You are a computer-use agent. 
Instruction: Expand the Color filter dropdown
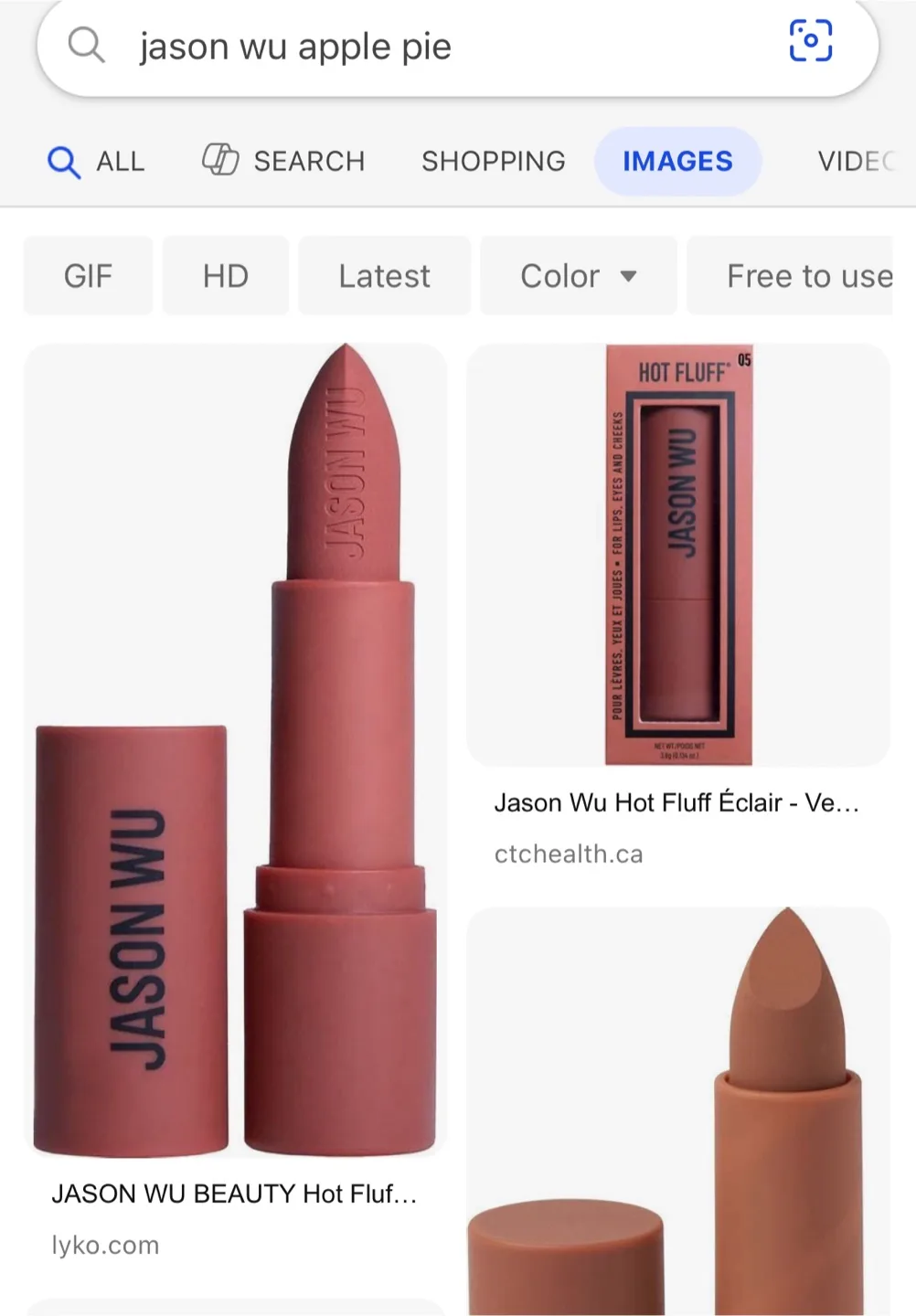pos(578,276)
